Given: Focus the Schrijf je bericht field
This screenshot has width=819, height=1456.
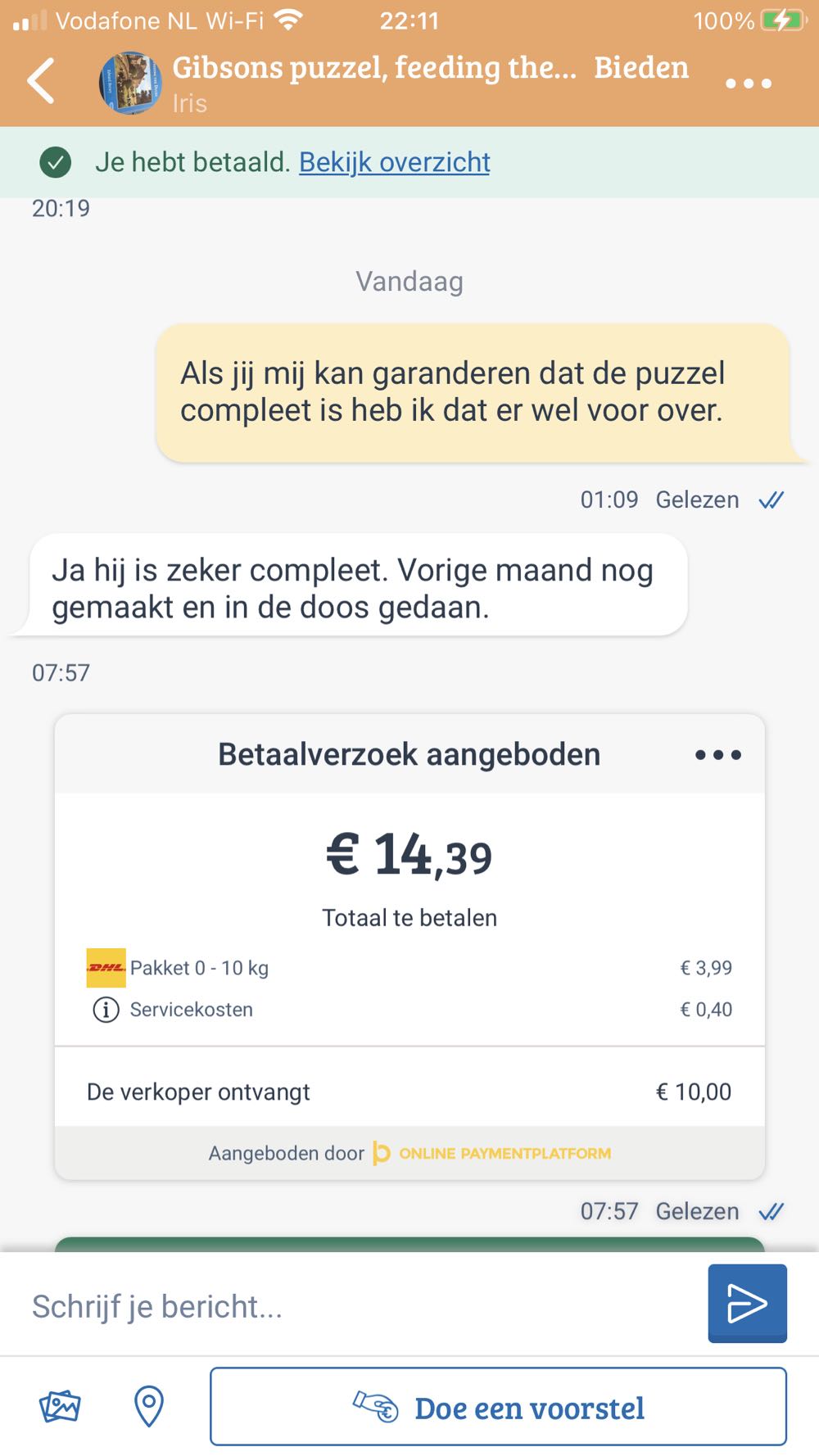Looking at the screenshot, I should tap(360, 1306).
